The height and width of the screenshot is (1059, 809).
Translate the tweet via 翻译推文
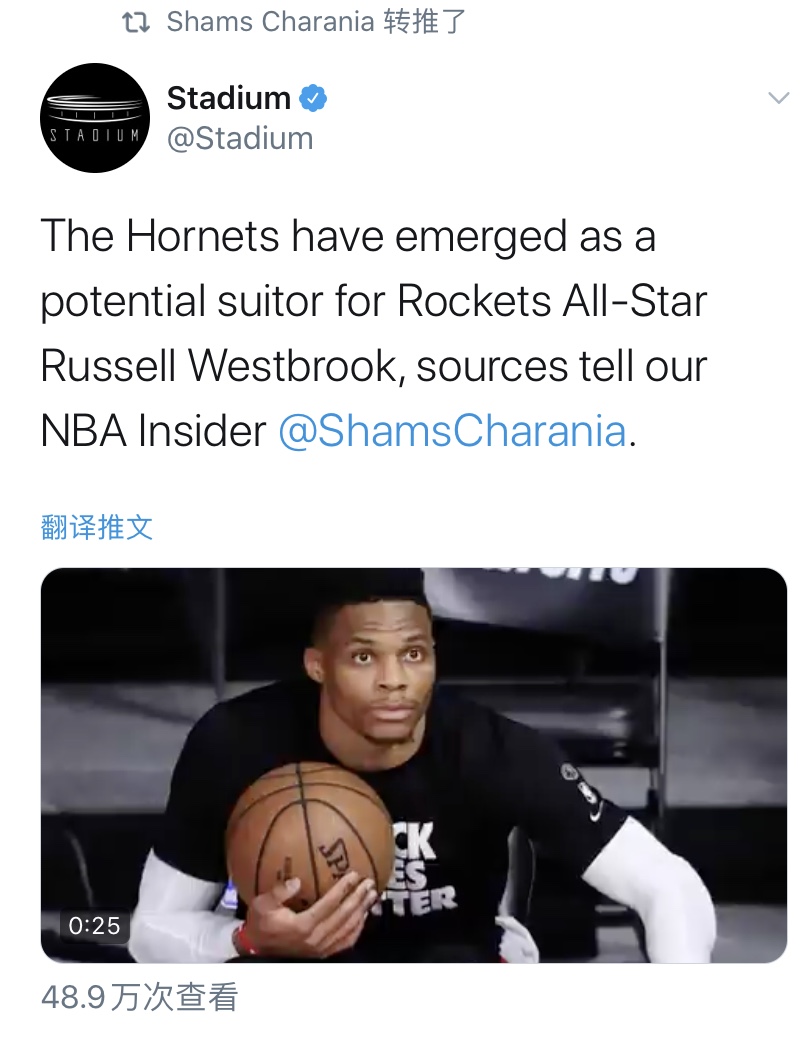[97, 527]
